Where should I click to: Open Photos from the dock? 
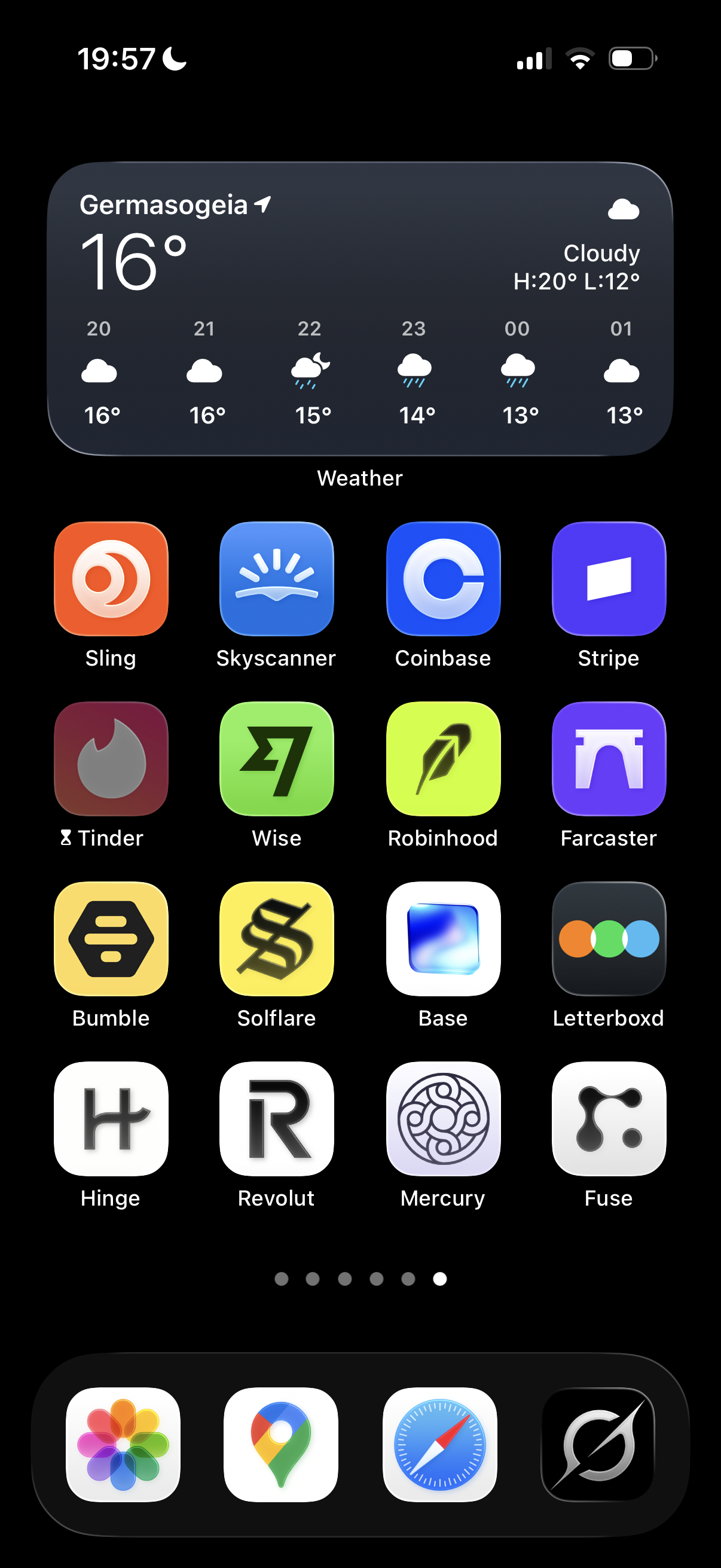coord(123,1445)
